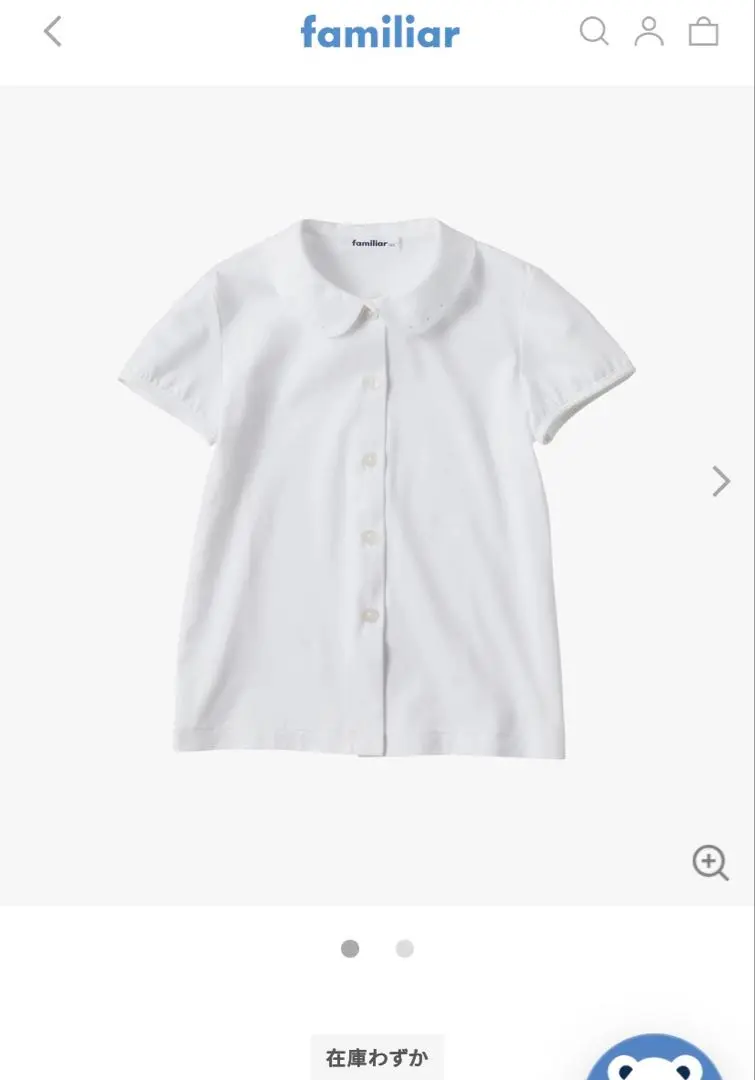The width and height of the screenshot is (755, 1080).
Task: Show the next product image
Action: [720, 481]
